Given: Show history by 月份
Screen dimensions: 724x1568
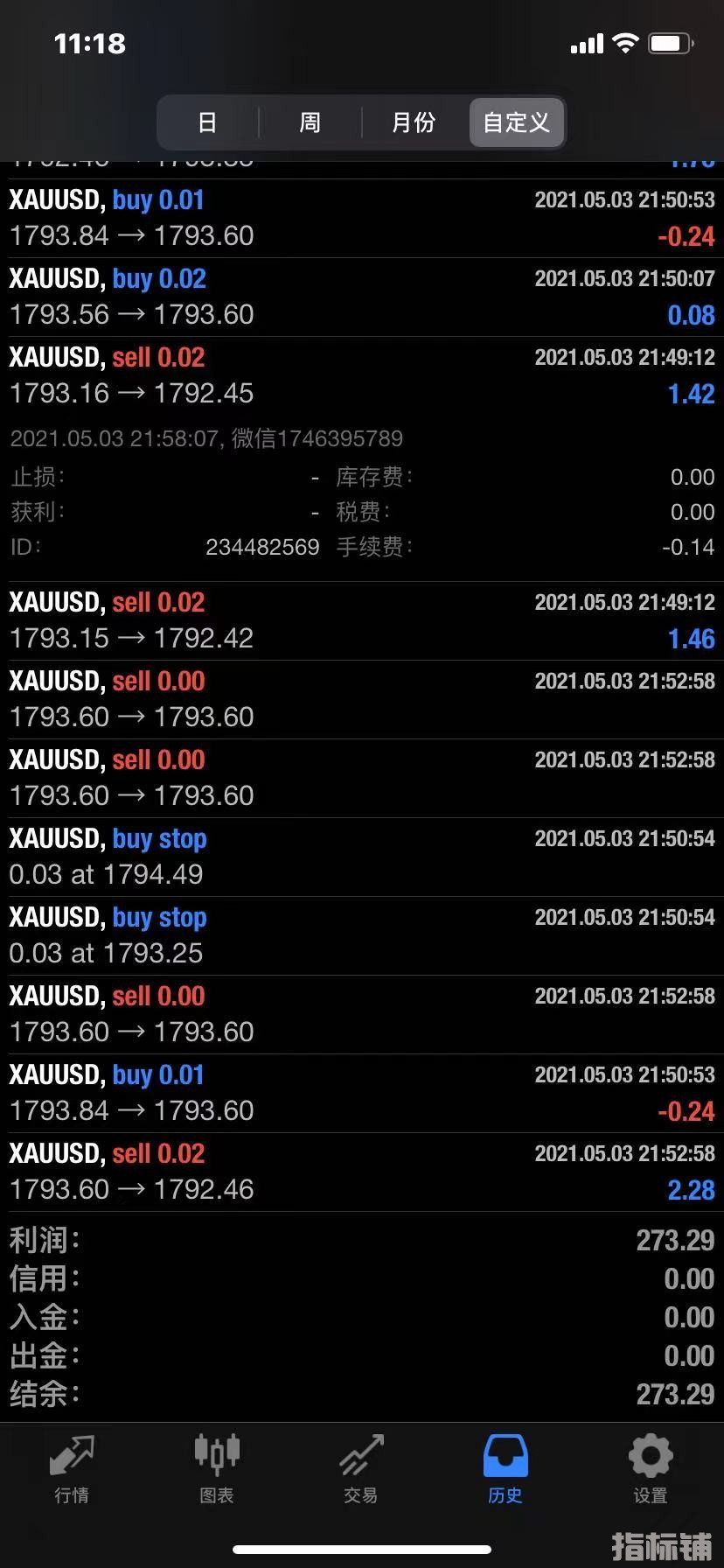Looking at the screenshot, I should tap(414, 122).
